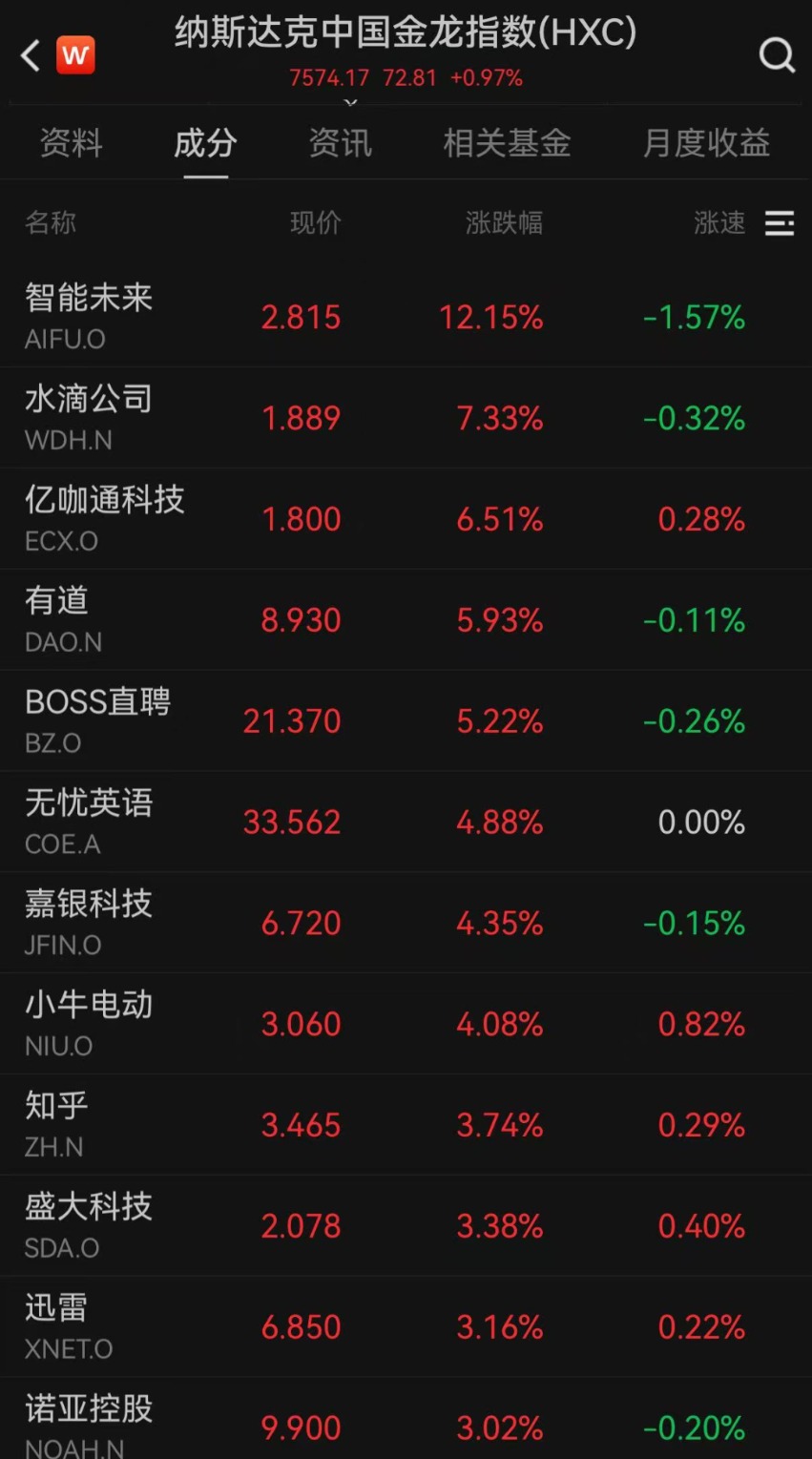Screen dimensions: 812x1459
Task: Select the 月度收益 tab
Action: (706, 143)
